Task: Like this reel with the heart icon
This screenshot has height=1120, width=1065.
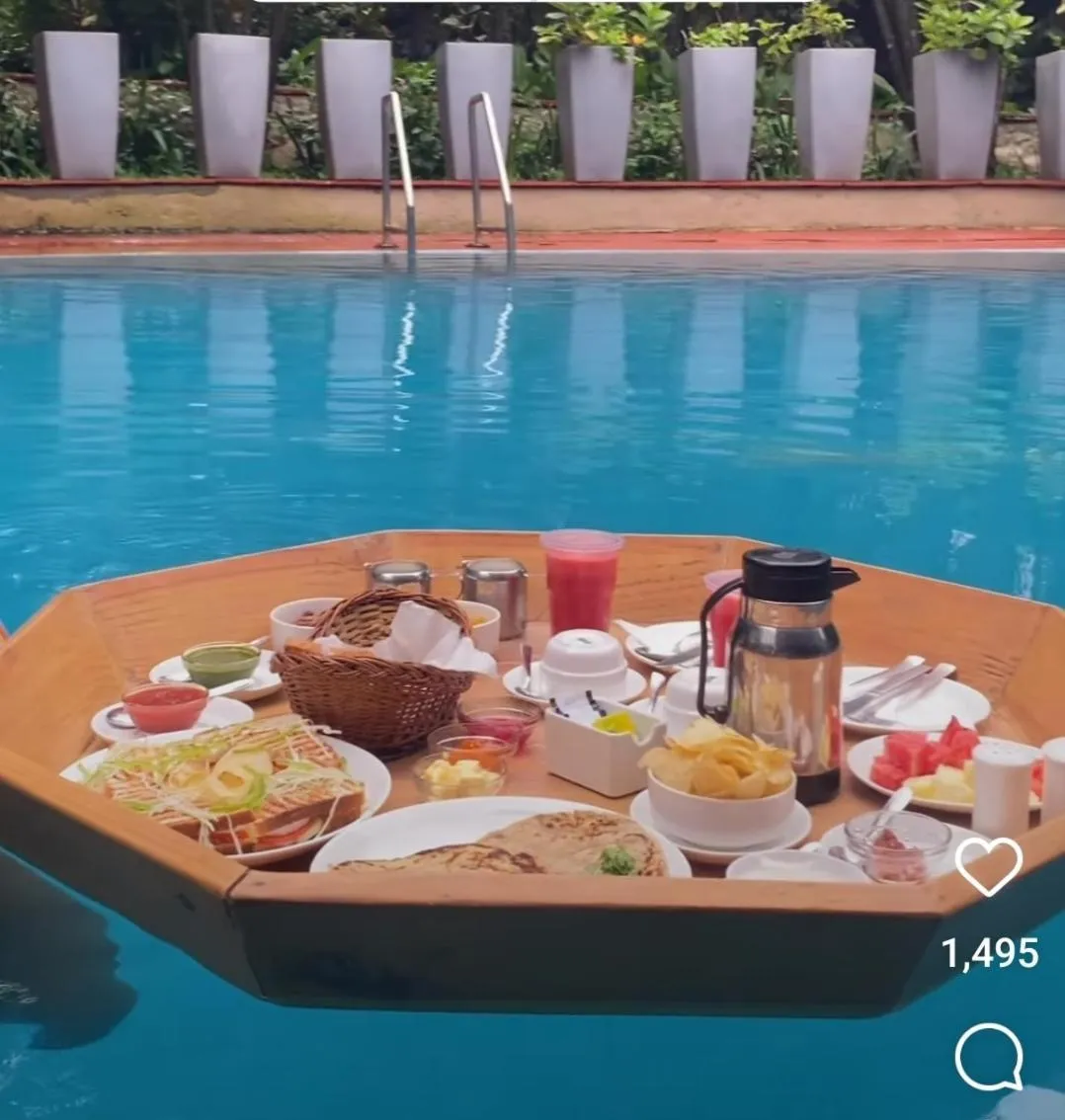Action: click(x=989, y=866)
